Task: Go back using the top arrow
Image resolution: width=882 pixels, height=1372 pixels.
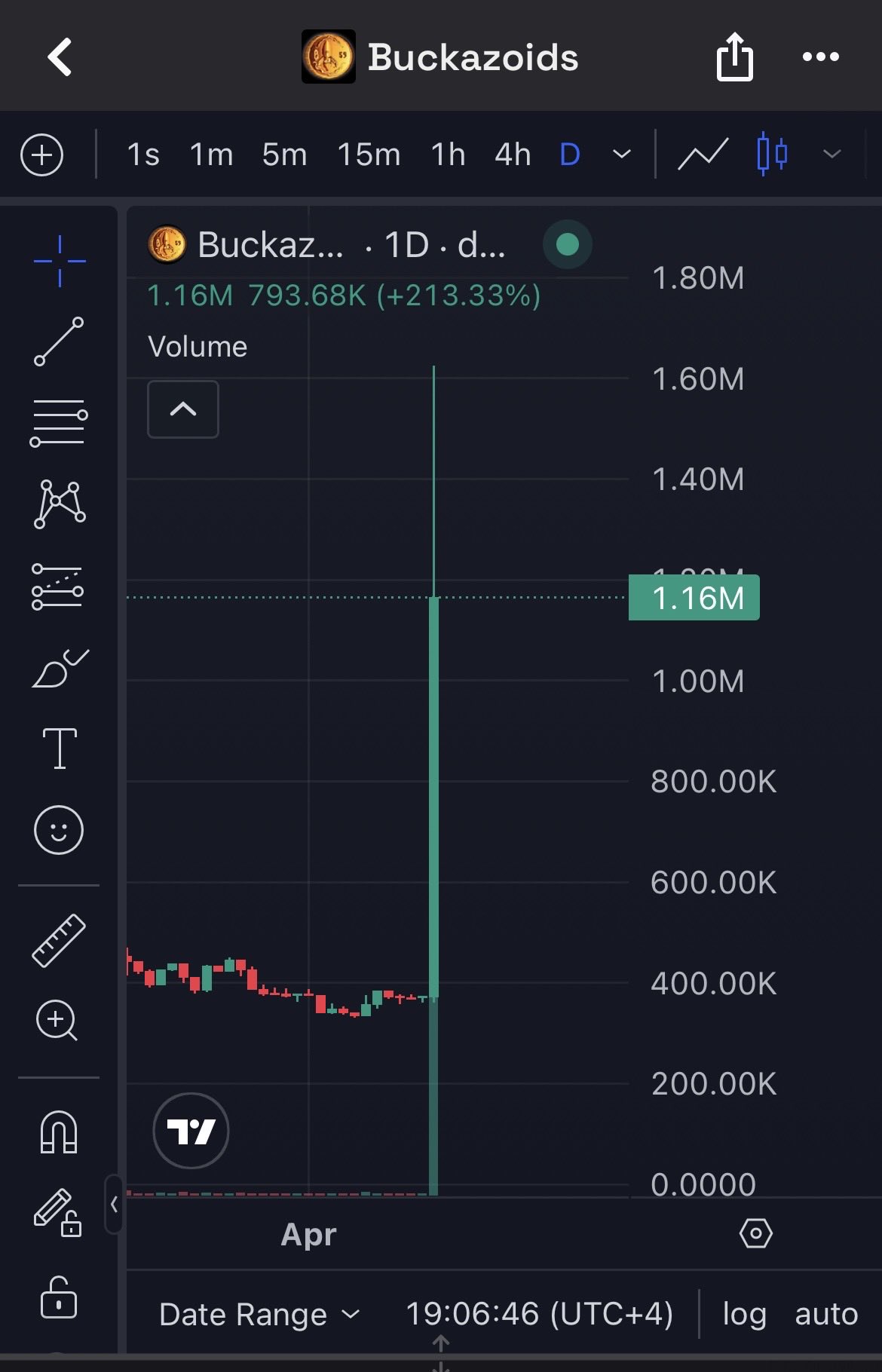Action: click(x=60, y=57)
